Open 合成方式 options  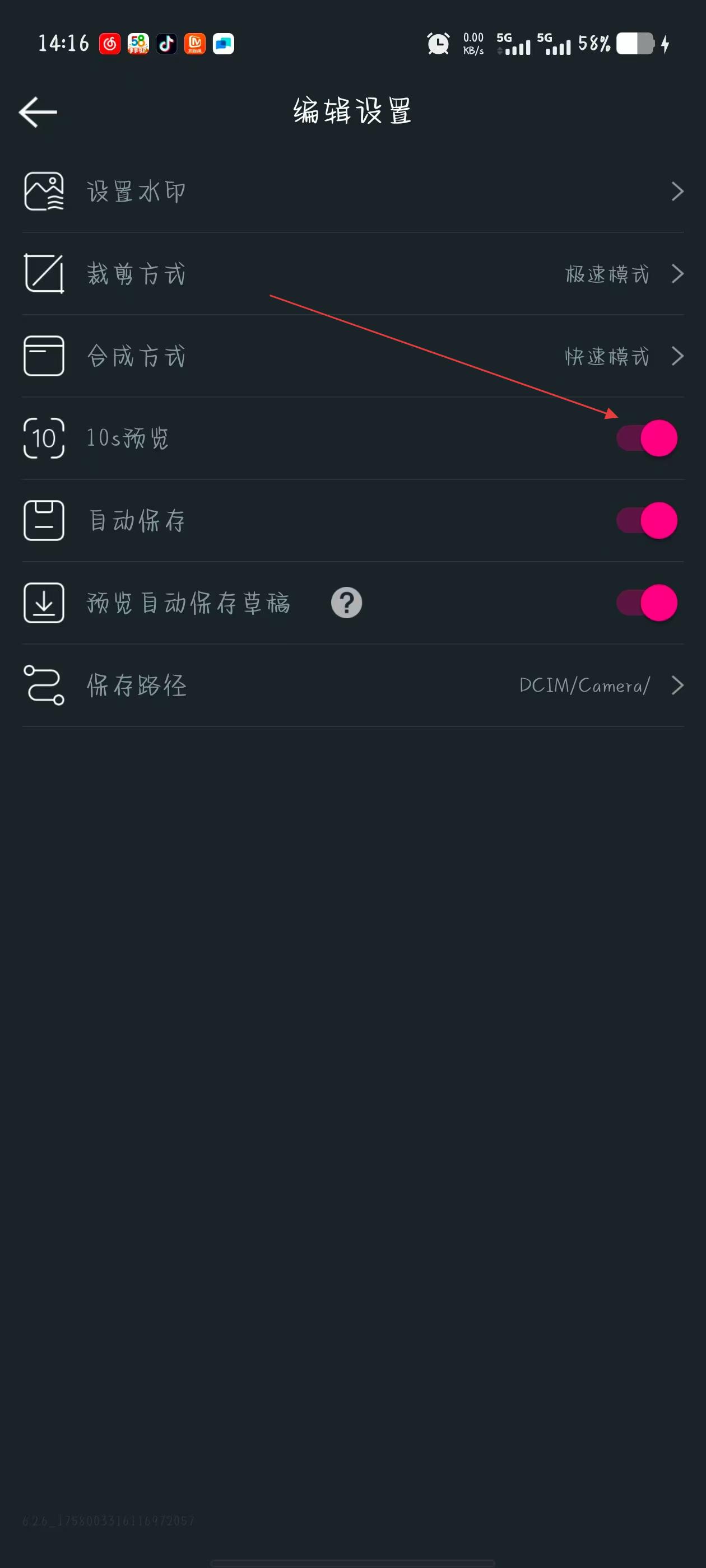(352, 356)
